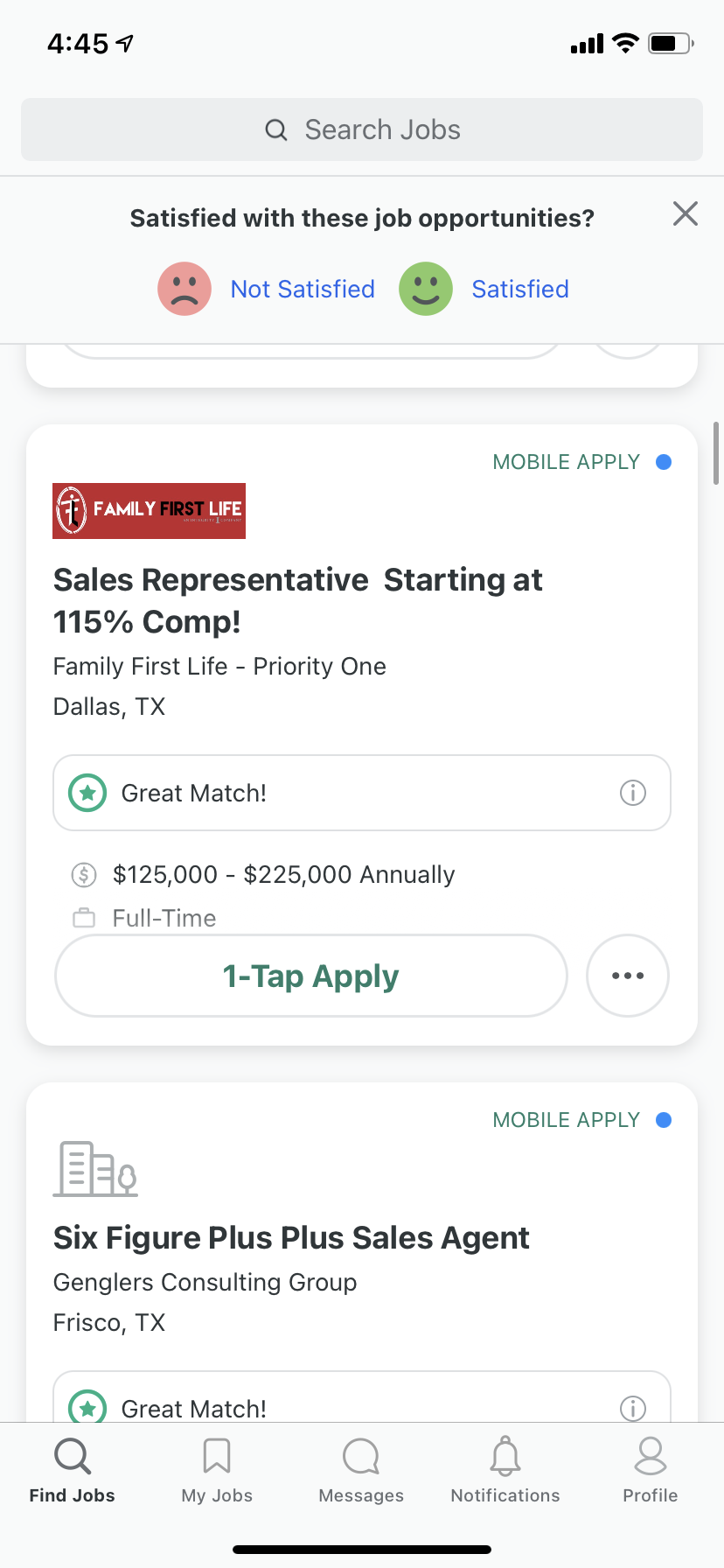Open the Sales Representative job at Family First Life
The image size is (724, 1568).
[x=298, y=600]
